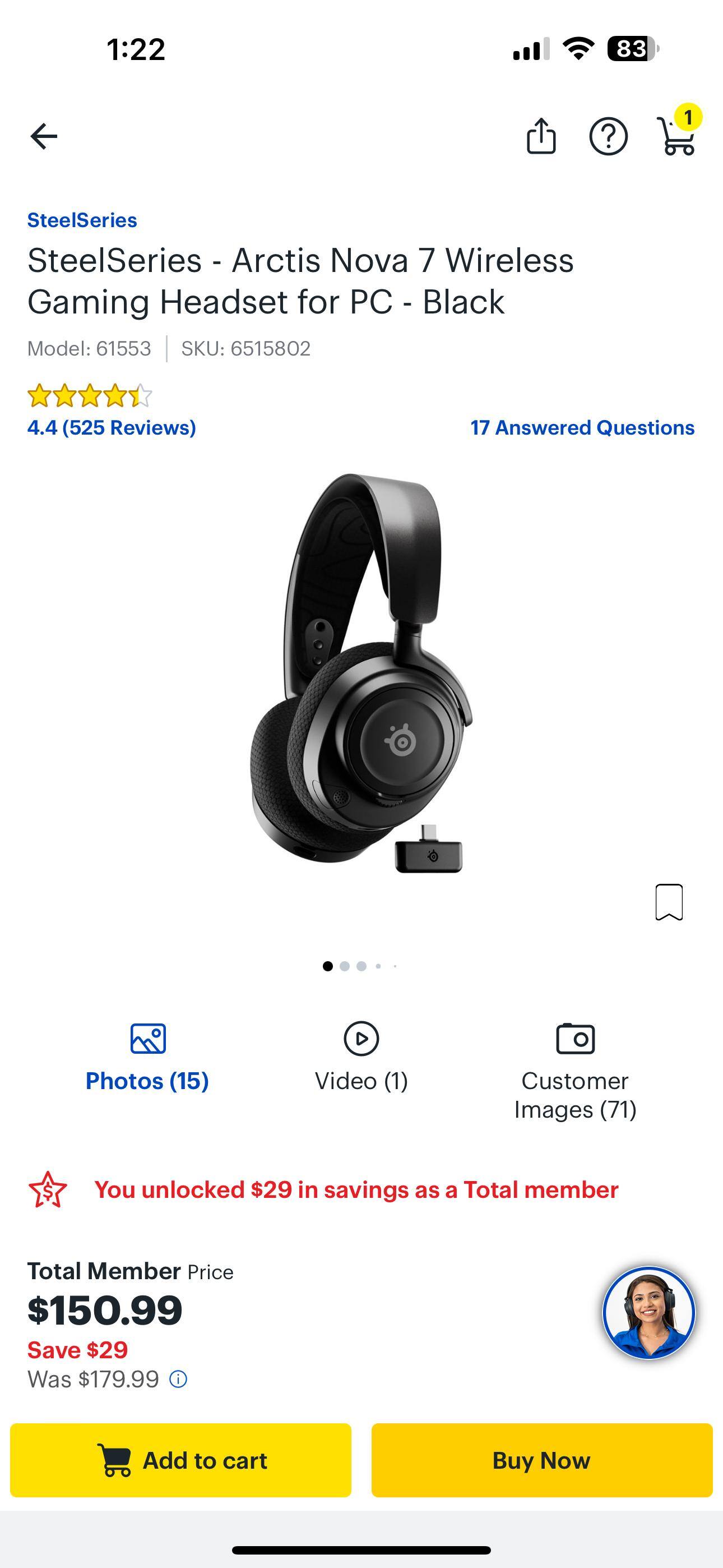
Task: Select the third carousel dot
Action: (361, 966)
